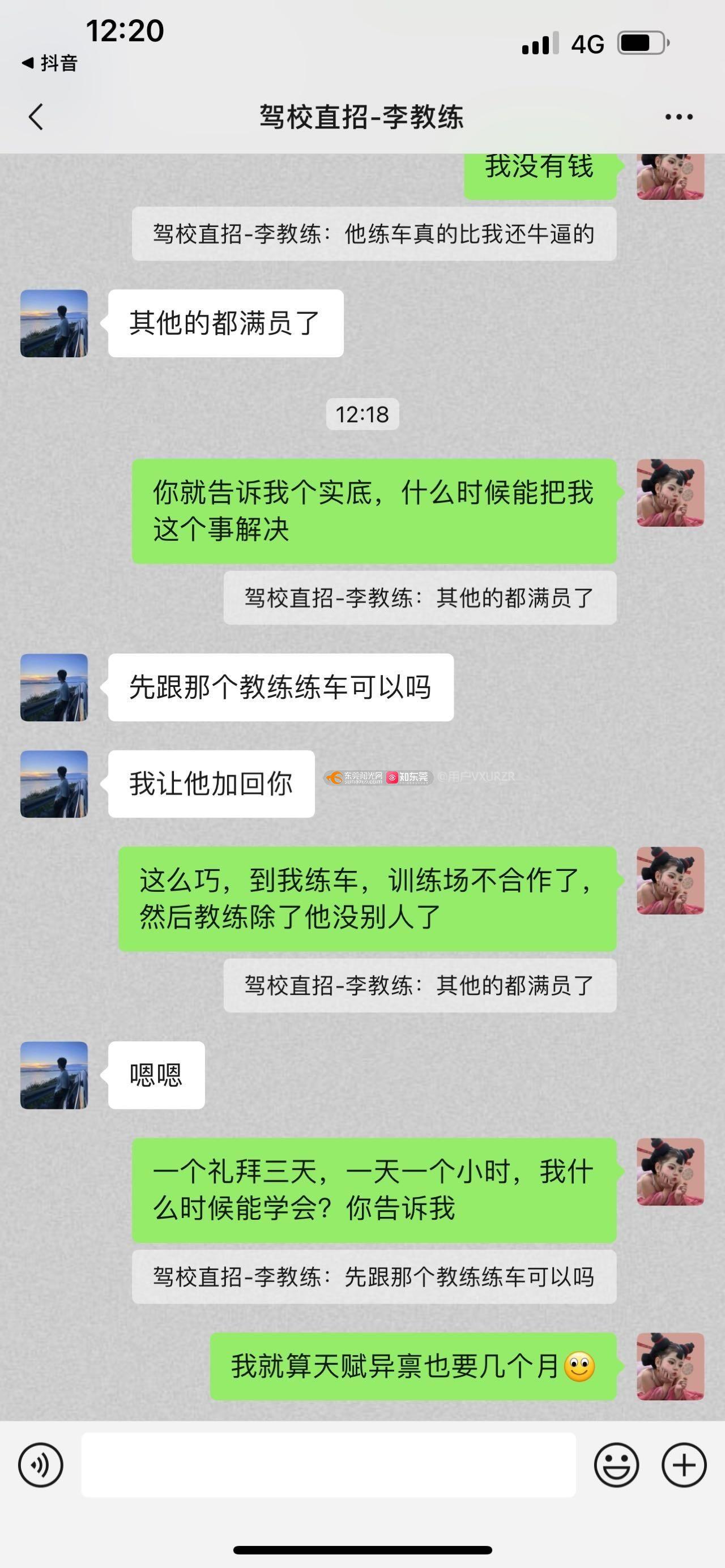Open coach's avatar beside 我让他加回你
Viewport: 725px width, 1568px height.
tap(54, 784)
